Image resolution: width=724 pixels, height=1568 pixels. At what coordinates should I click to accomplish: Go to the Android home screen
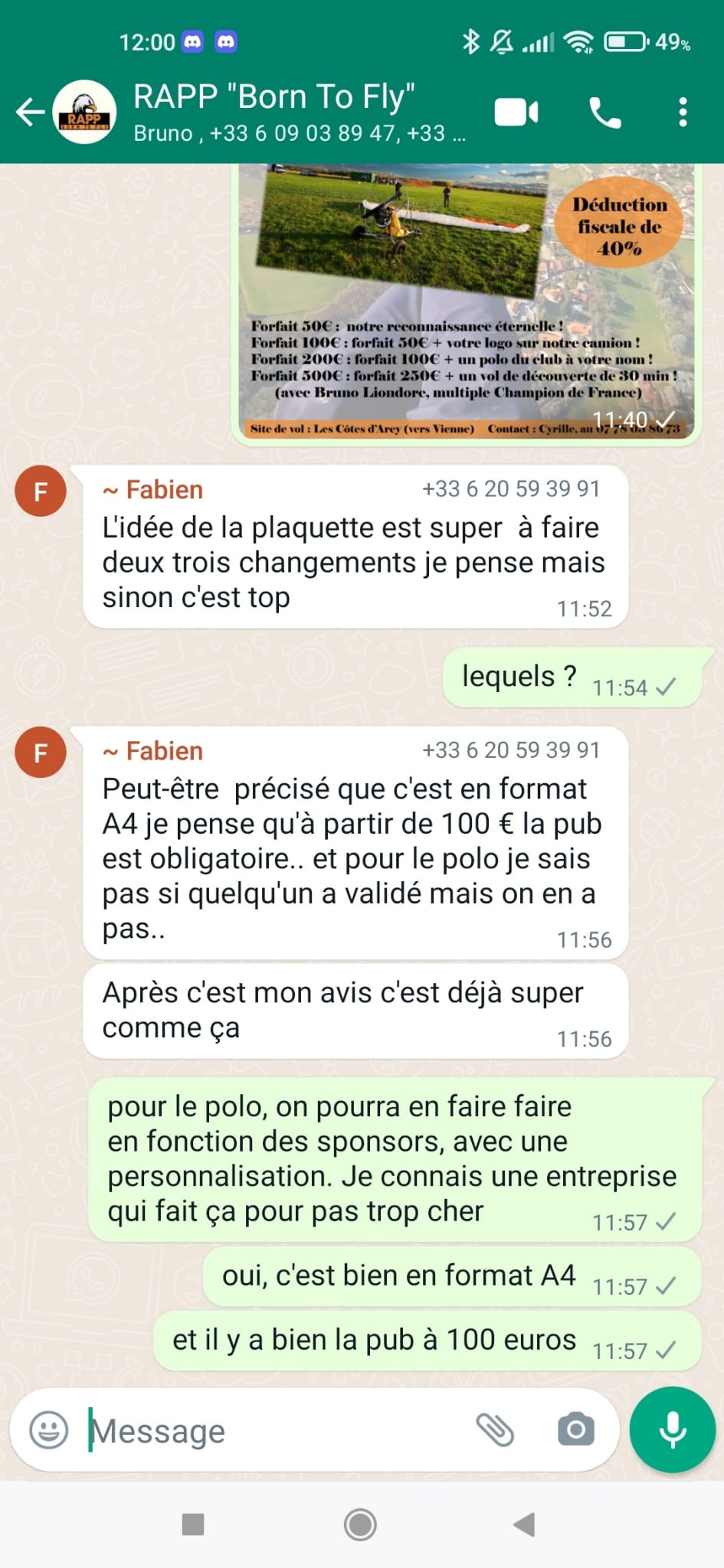click(360, 1524)
